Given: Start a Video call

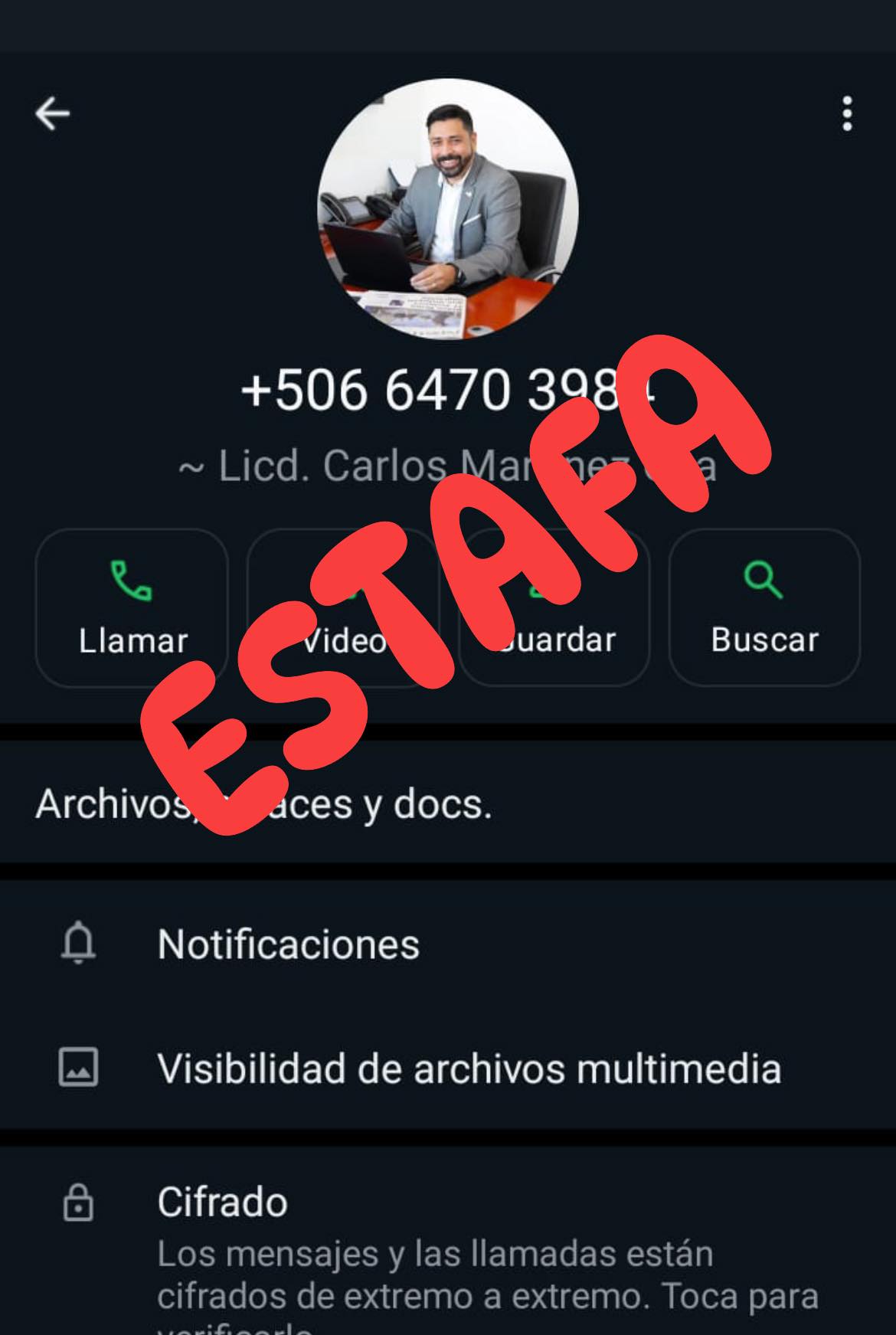Looking at the screenshot, I should click(x=342, y=607).
